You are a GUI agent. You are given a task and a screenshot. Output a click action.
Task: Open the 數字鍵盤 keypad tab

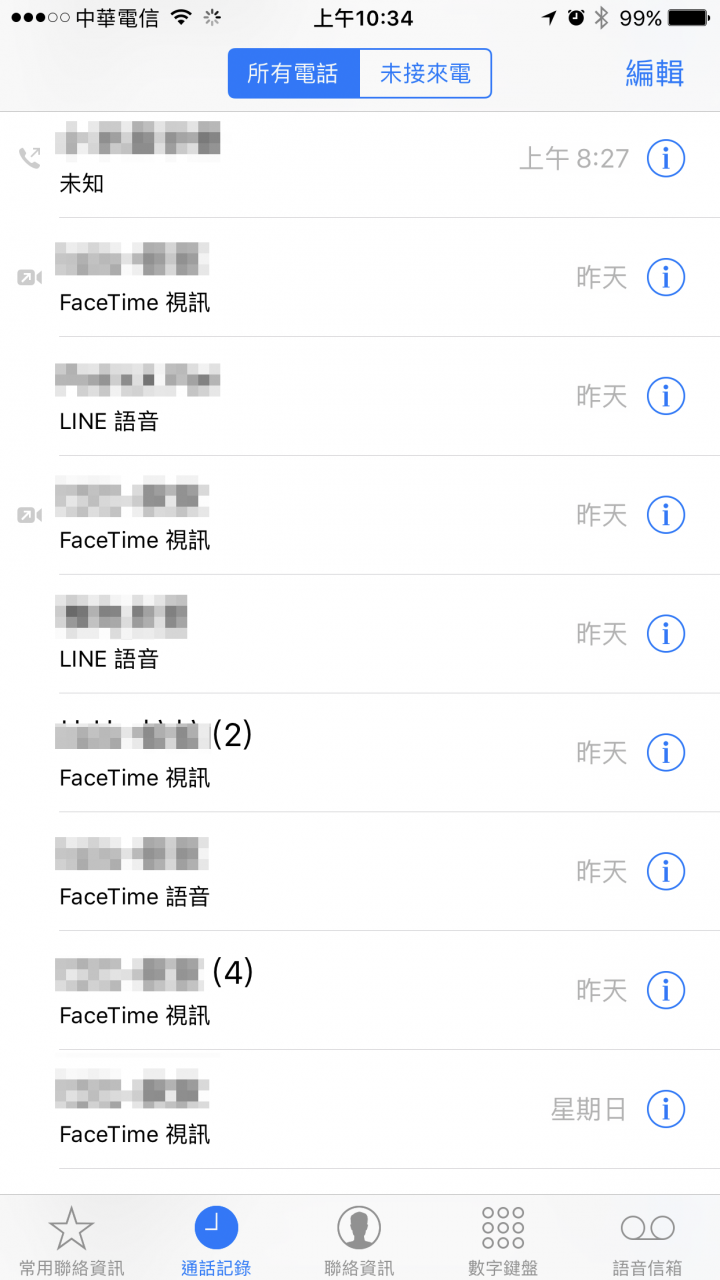tap(503, 1240)
